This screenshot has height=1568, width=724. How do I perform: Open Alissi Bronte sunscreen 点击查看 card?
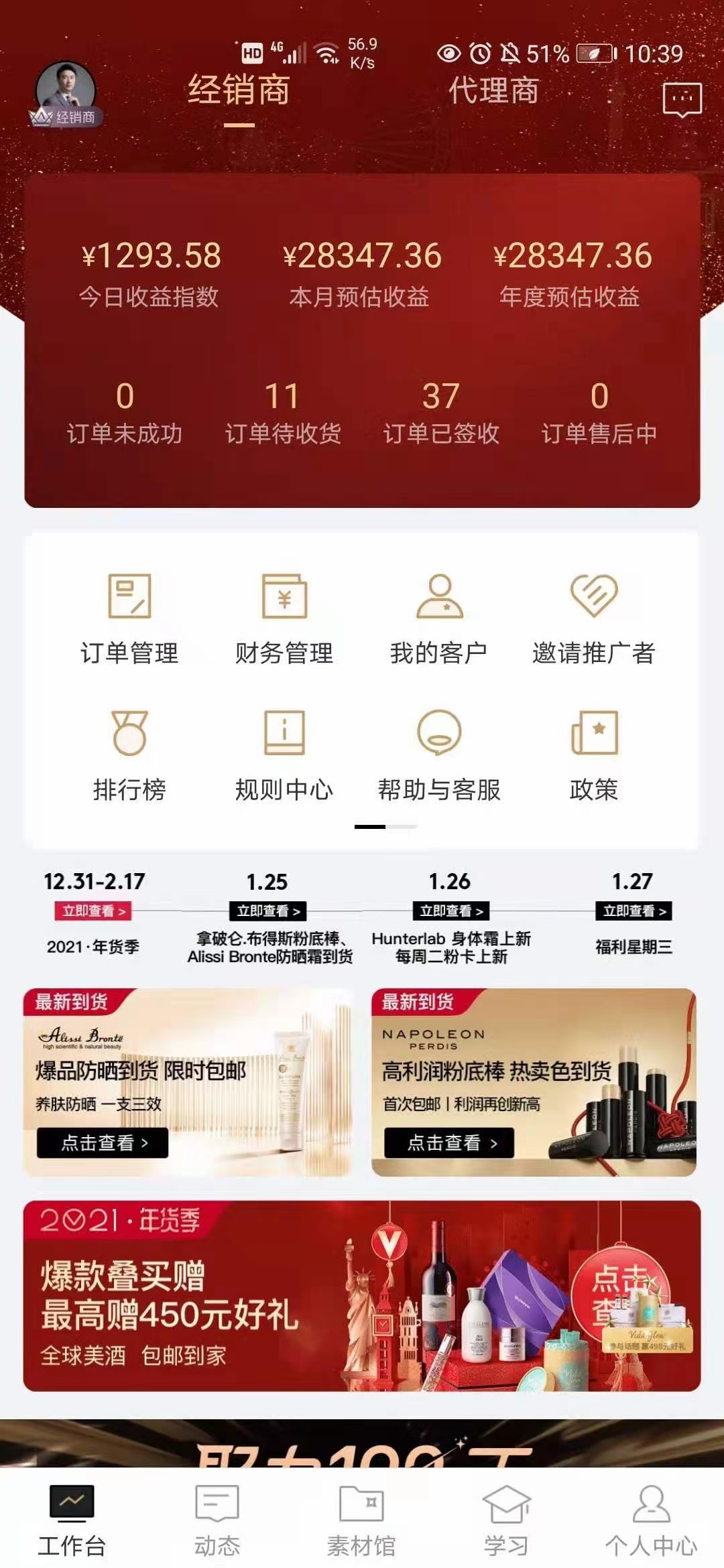[x=103, y=1142]
